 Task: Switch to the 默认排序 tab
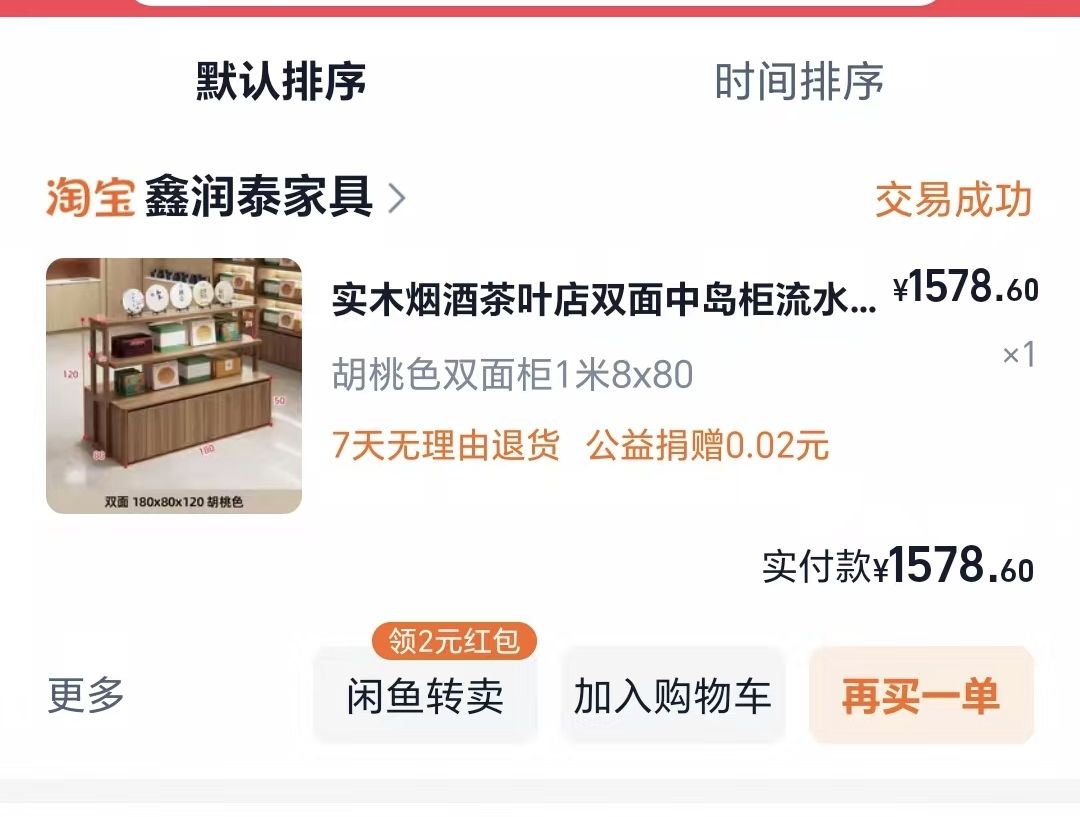(x=281, y=81)
